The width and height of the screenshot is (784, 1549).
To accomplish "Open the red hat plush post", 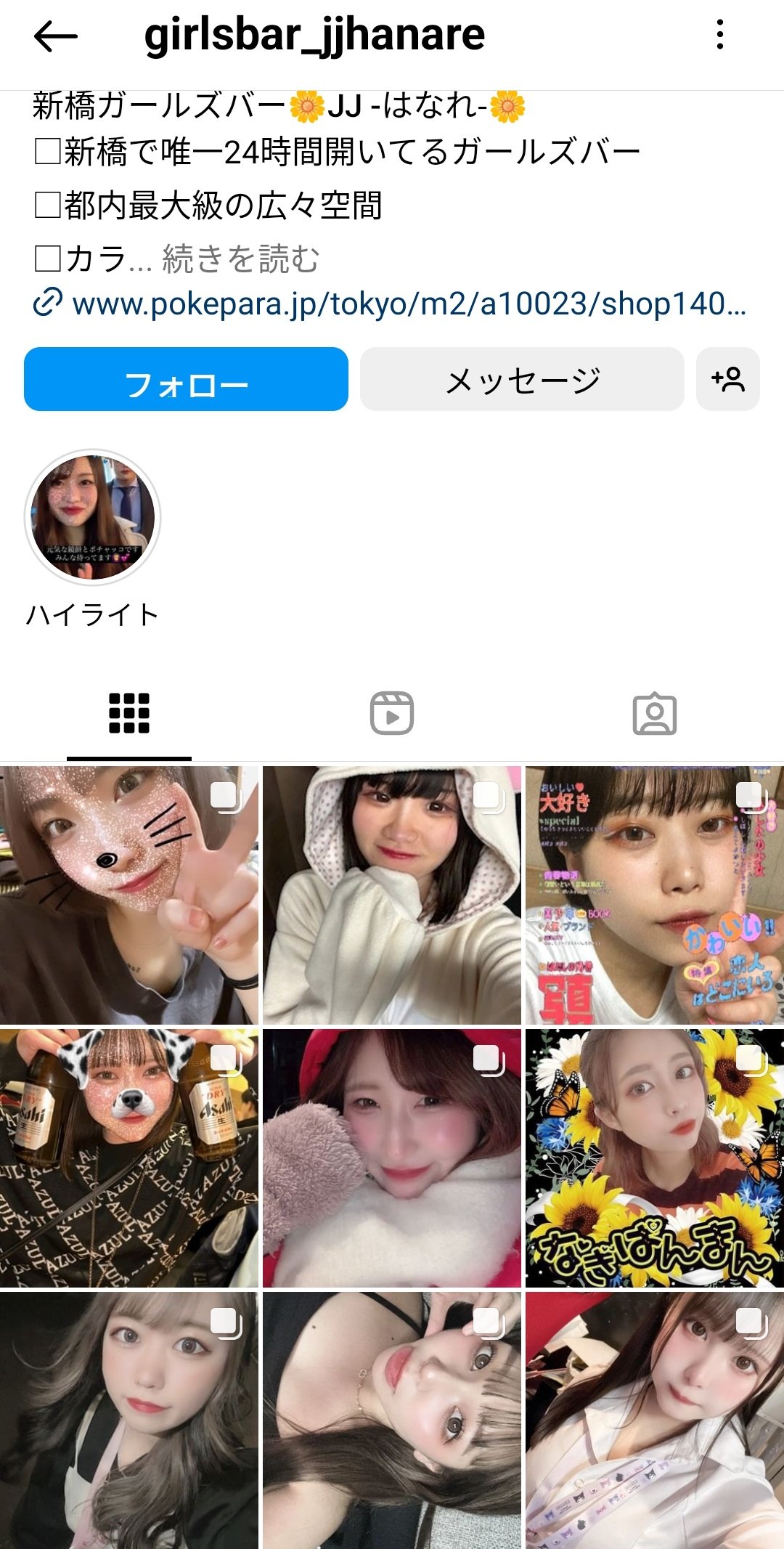I will (392, 1158).
